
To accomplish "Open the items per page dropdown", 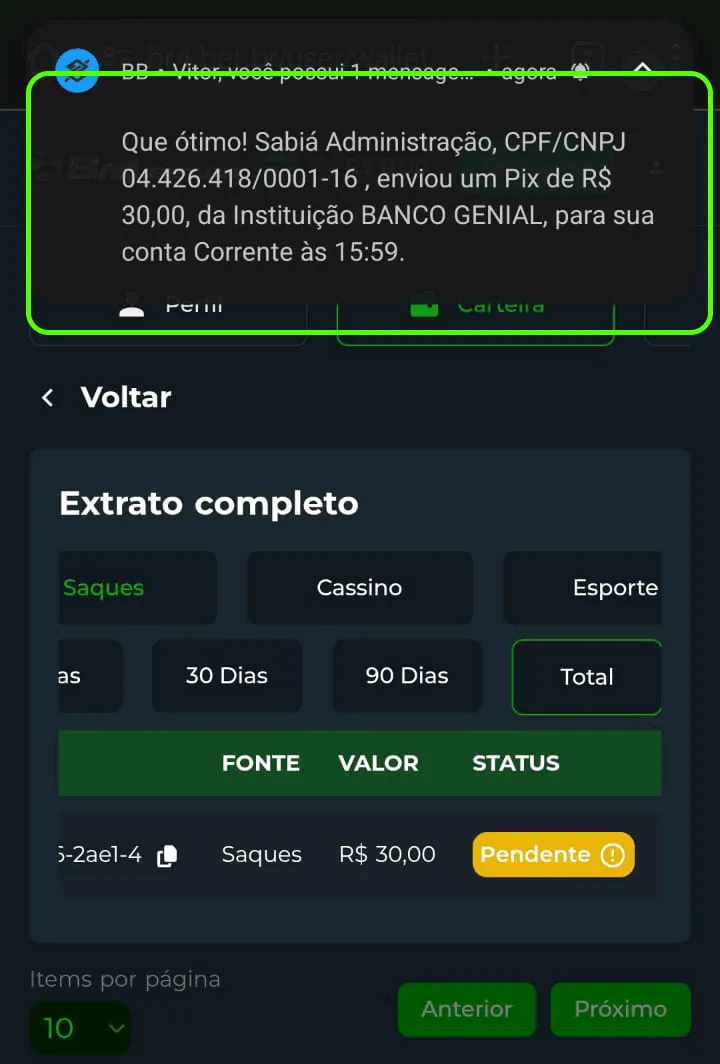I will [78, 1027].
